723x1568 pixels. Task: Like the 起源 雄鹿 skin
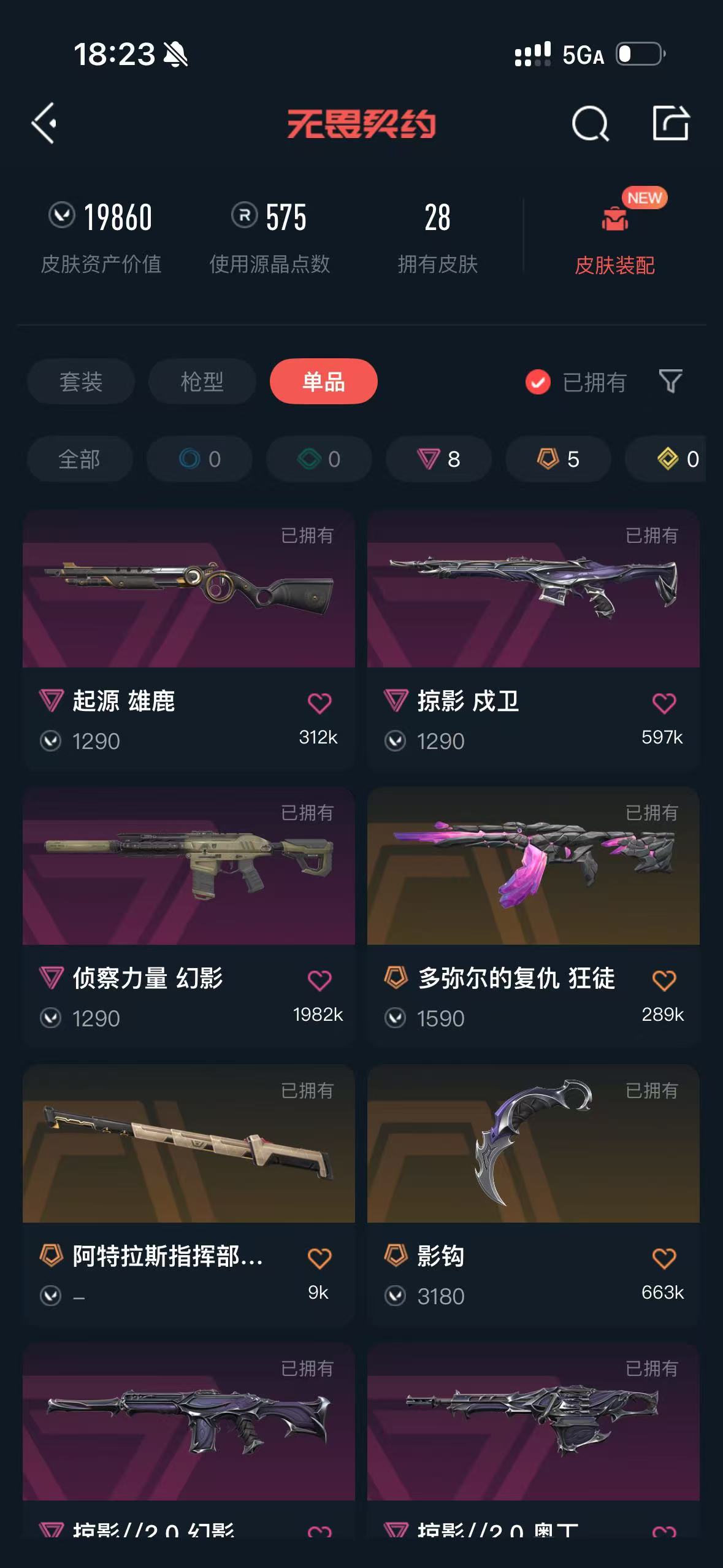pos(319,703)
